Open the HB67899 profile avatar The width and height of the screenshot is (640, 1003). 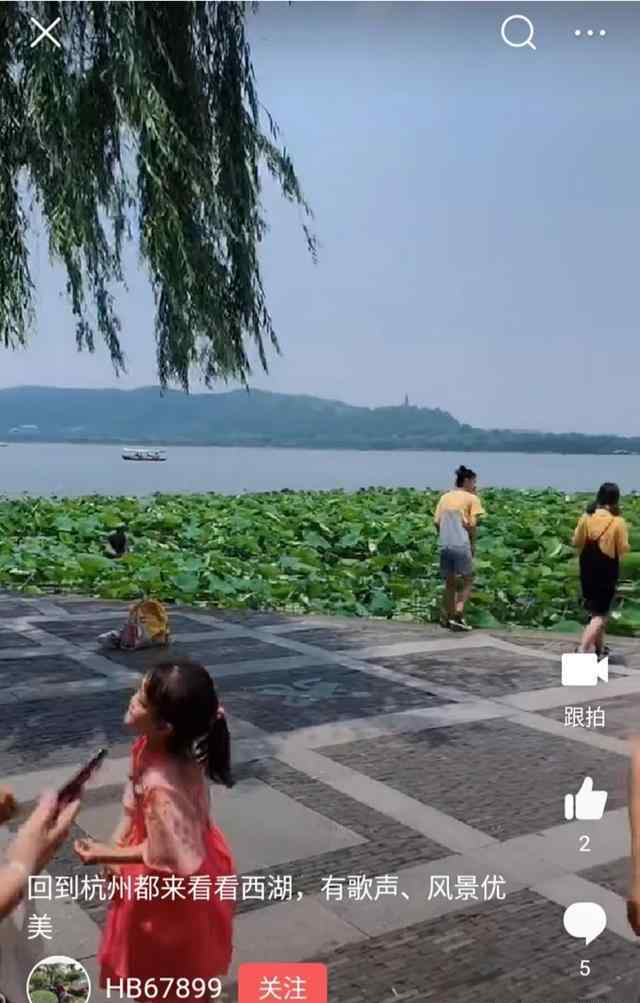point(58,982)
